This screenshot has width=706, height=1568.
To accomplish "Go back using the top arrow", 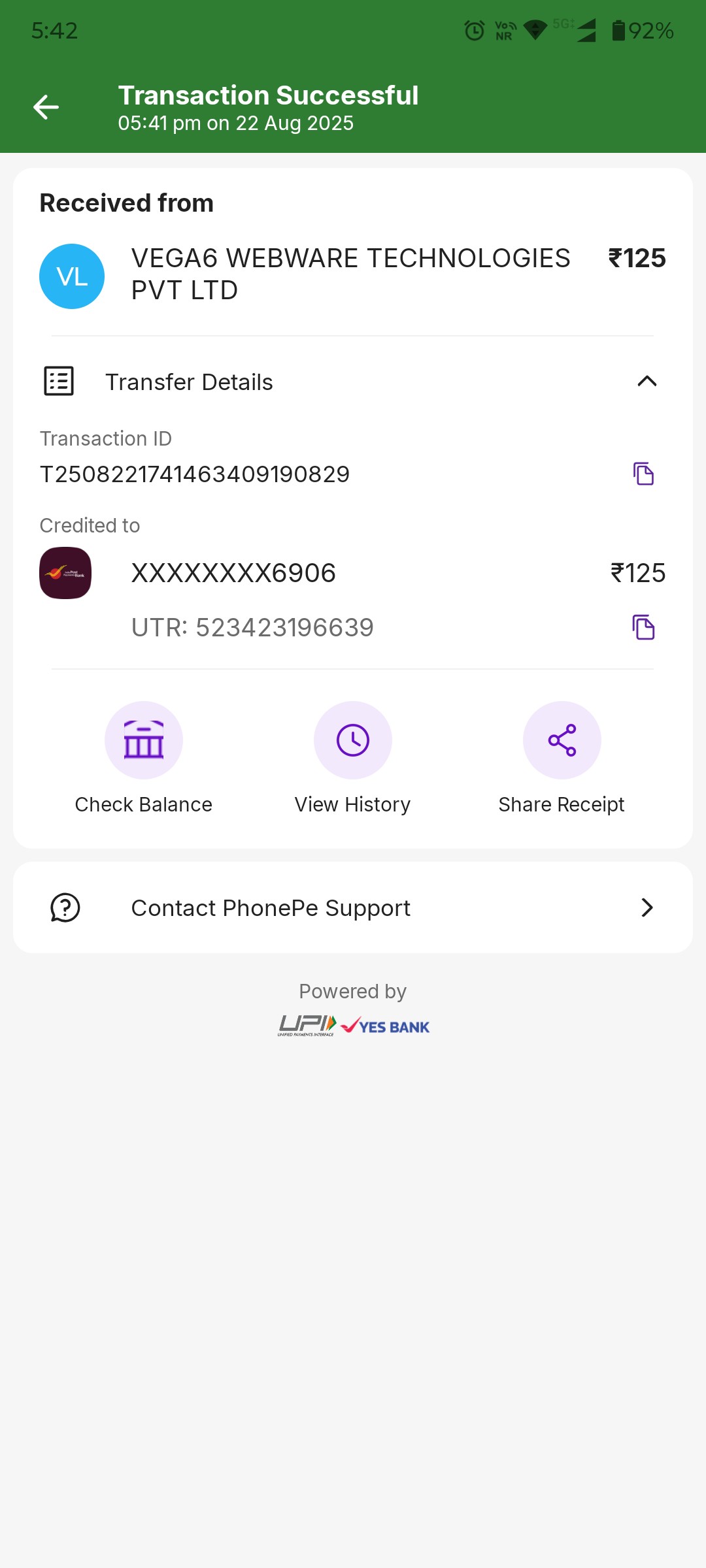I will coord(46,107).
